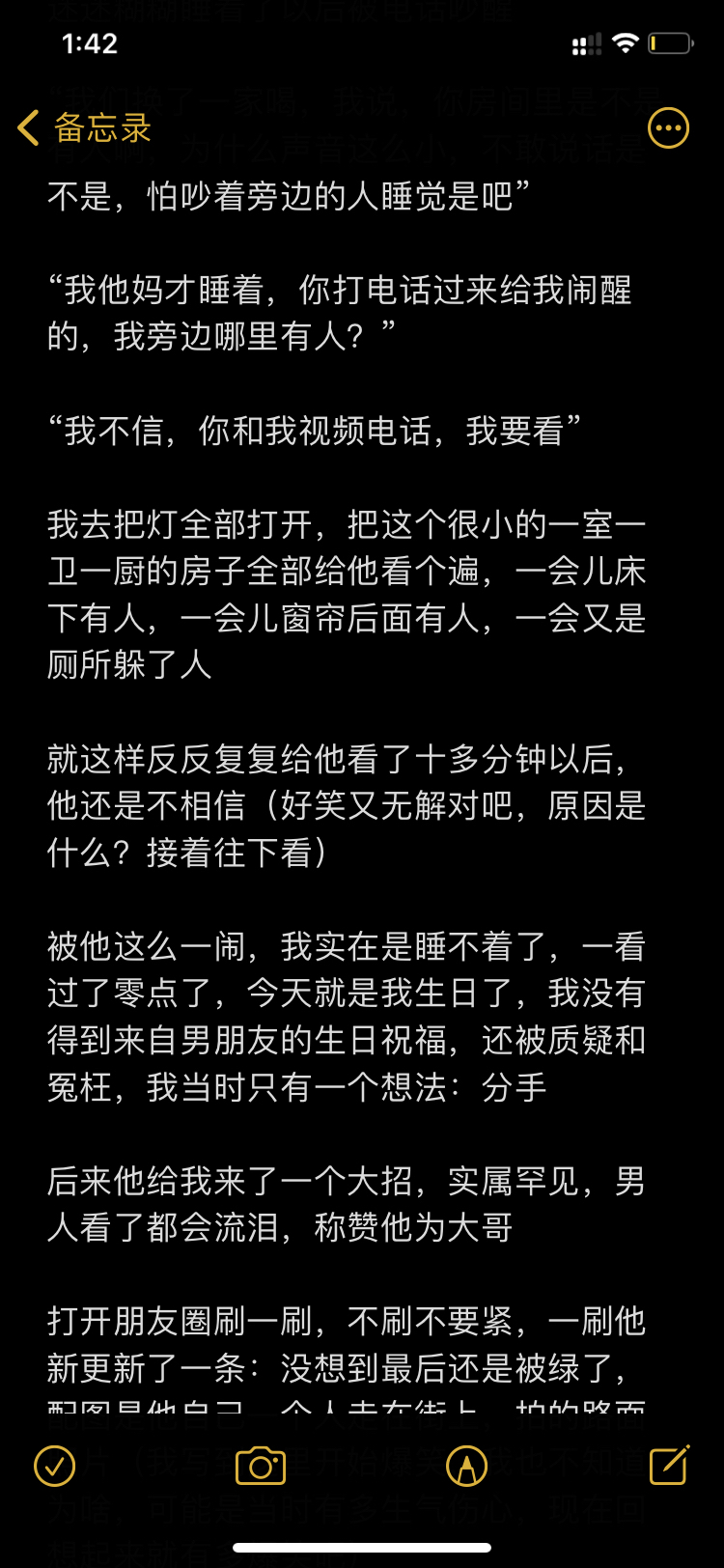Add a checklist to the note

pyautogui.click(x=54, y=1466)
